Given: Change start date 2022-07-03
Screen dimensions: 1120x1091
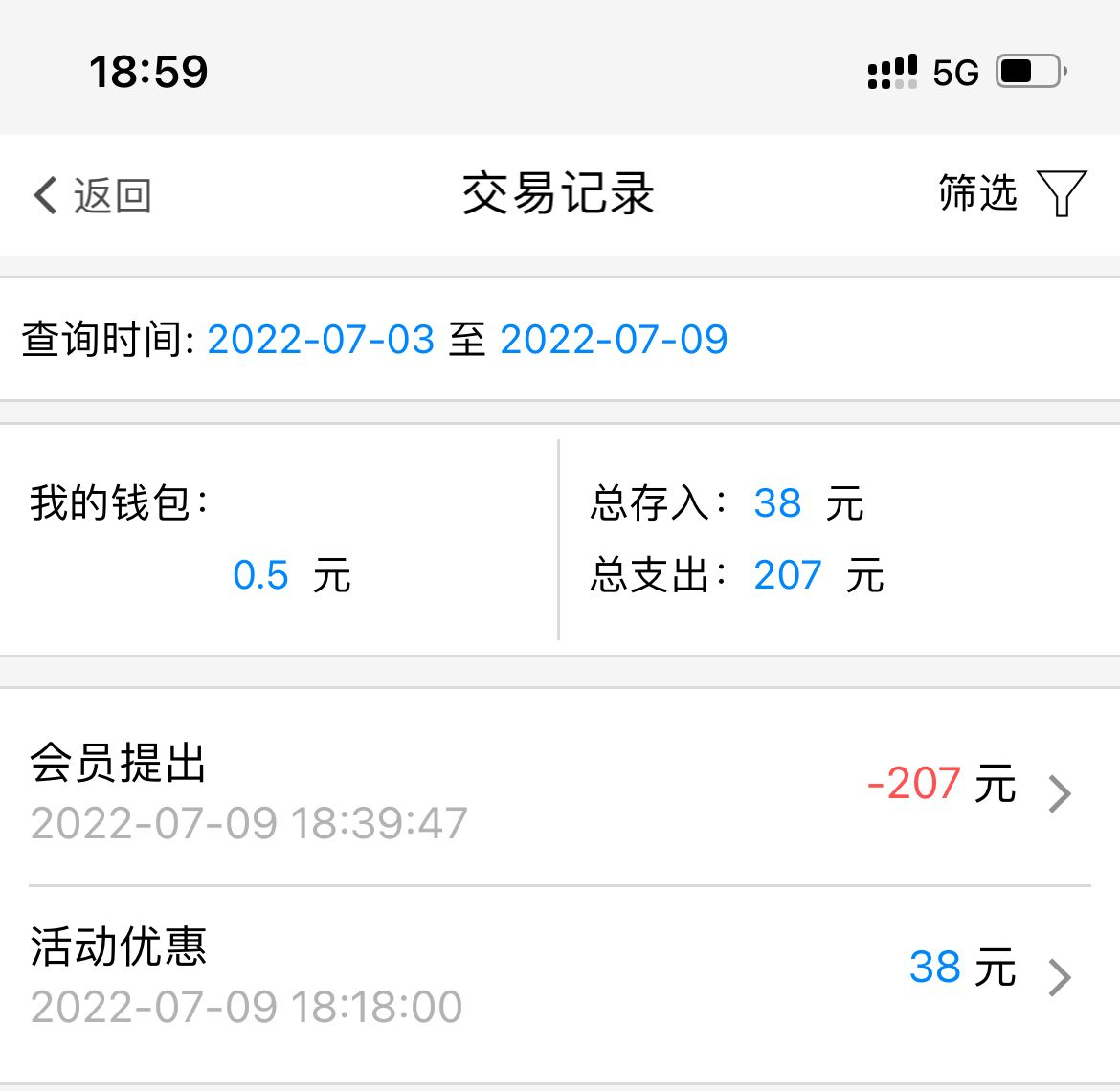Looking at the screenshot, I should coord(321,340).
